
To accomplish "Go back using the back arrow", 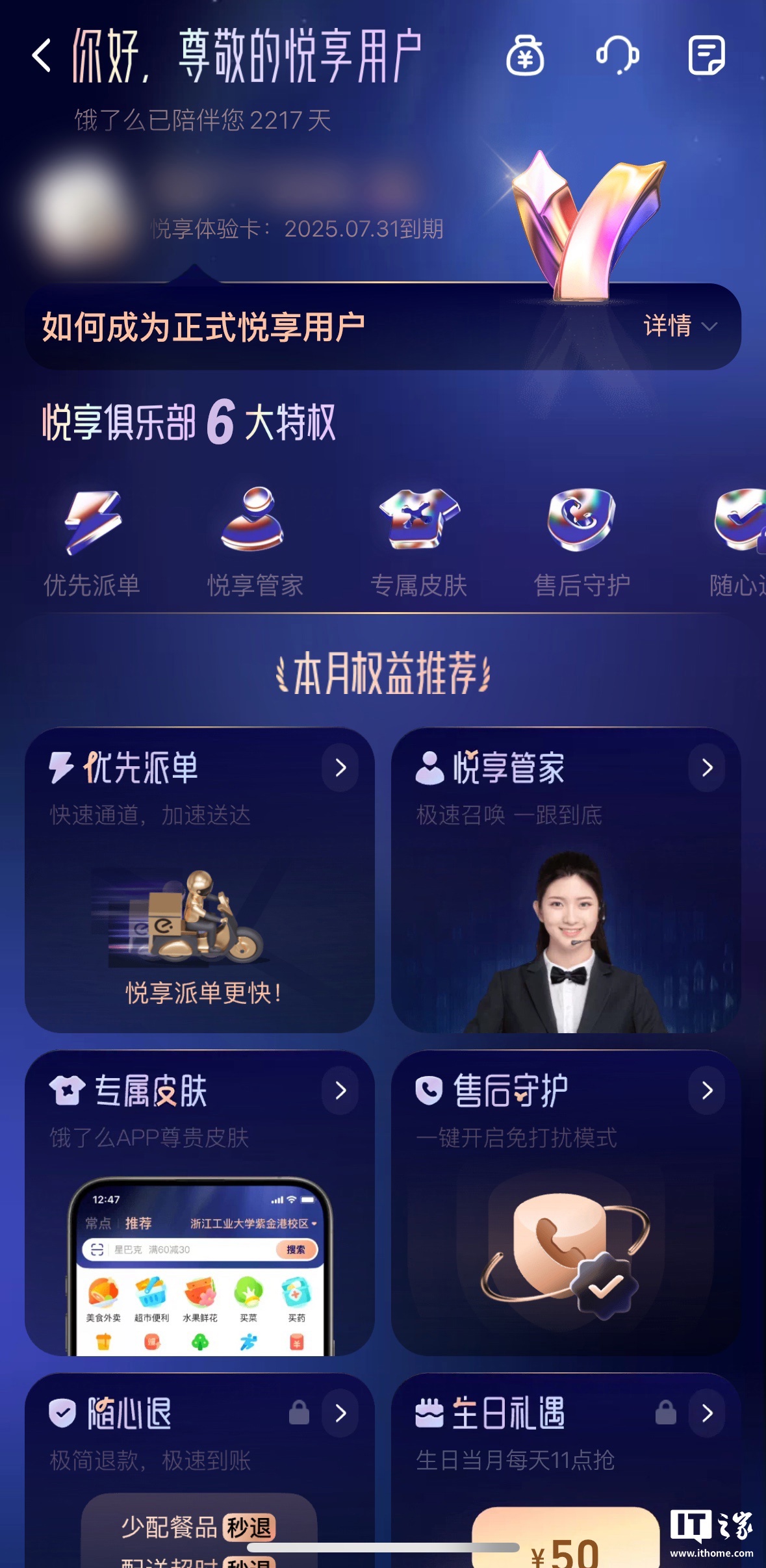I will click(x=42, y=56).
